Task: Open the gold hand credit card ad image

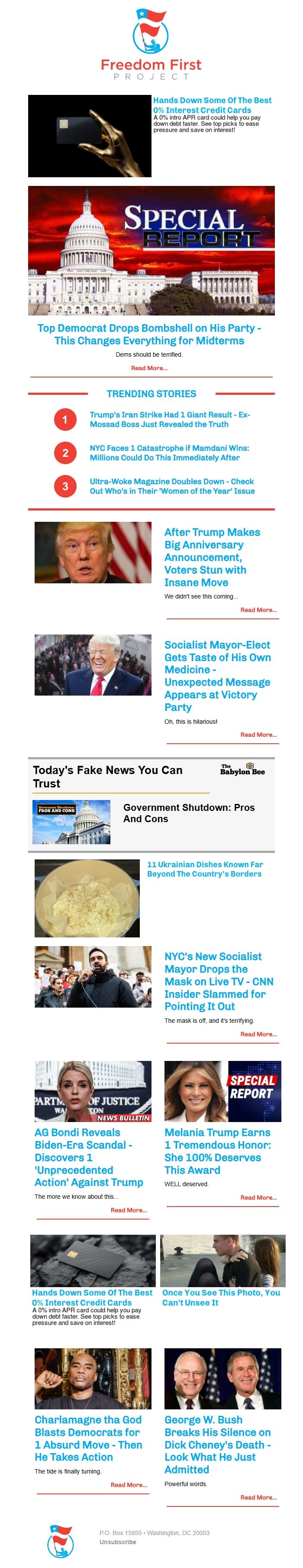Action: (90, 136)
